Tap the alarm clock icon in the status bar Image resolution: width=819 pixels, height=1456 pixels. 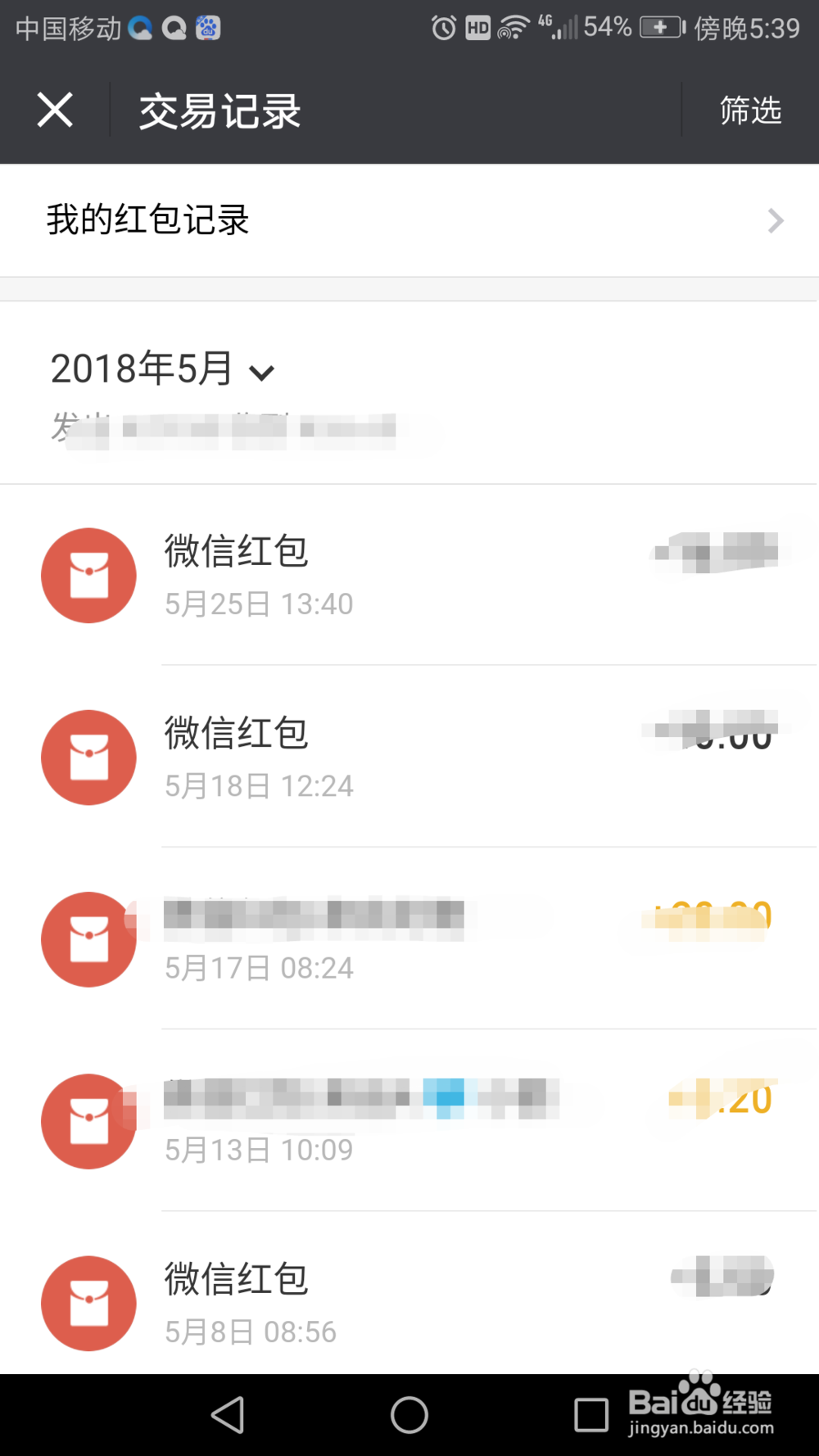point(442,27)
